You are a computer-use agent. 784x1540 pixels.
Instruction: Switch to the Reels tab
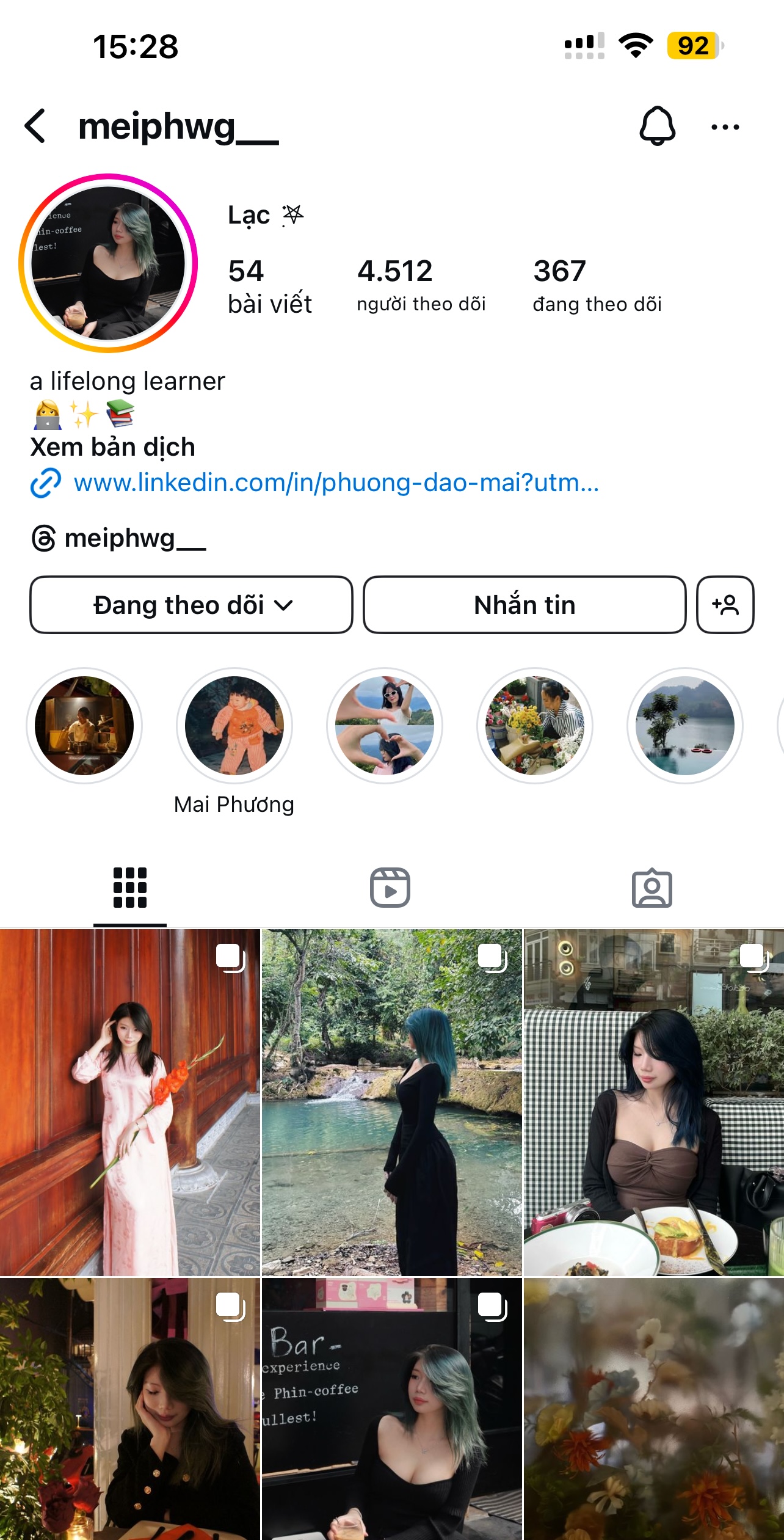tap(390, 888)
